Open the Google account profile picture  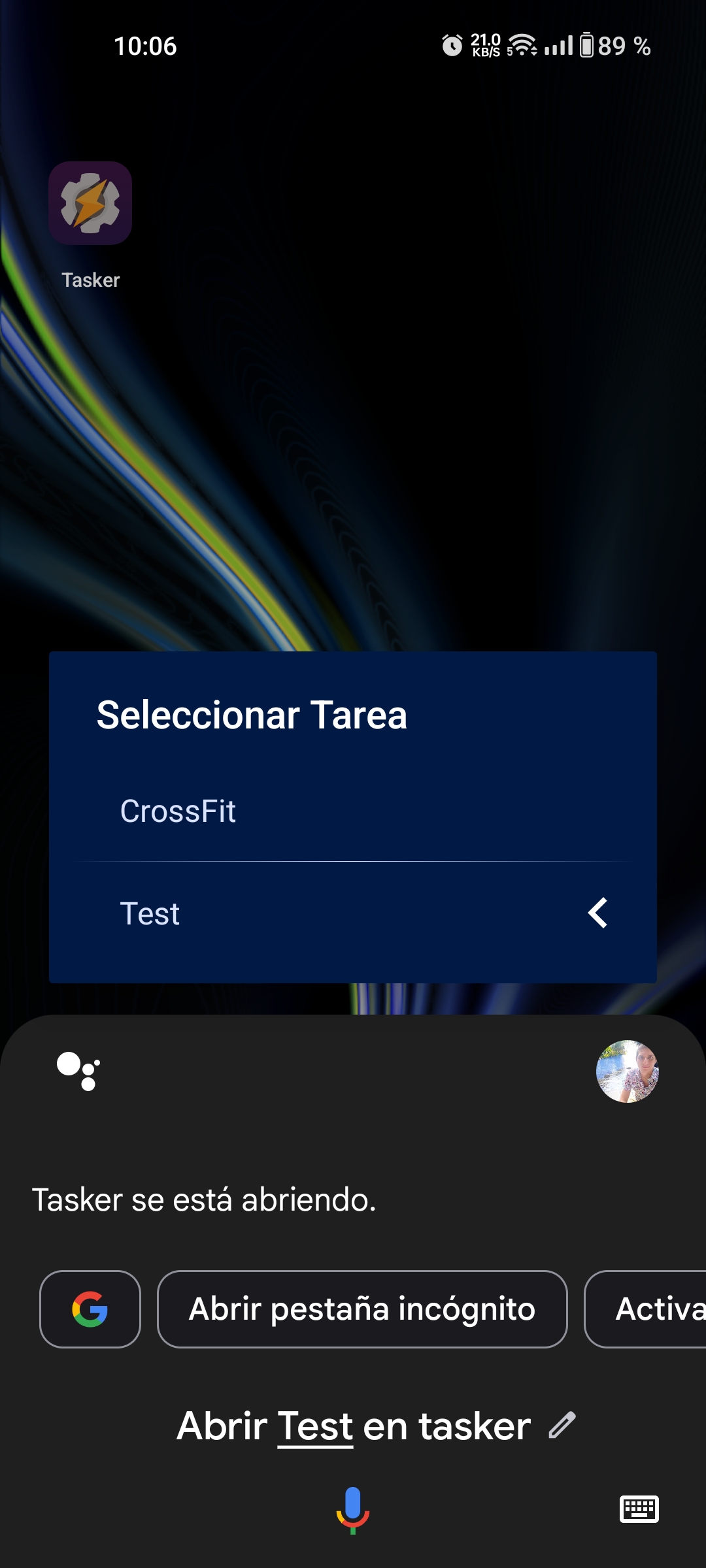(627, 1071)
